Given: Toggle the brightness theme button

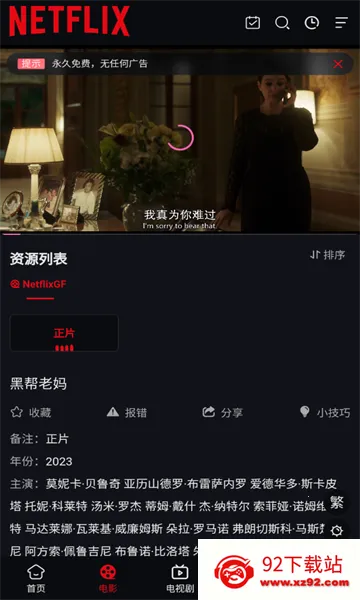Looking at the screenshot, I should [x=337, y=531].
